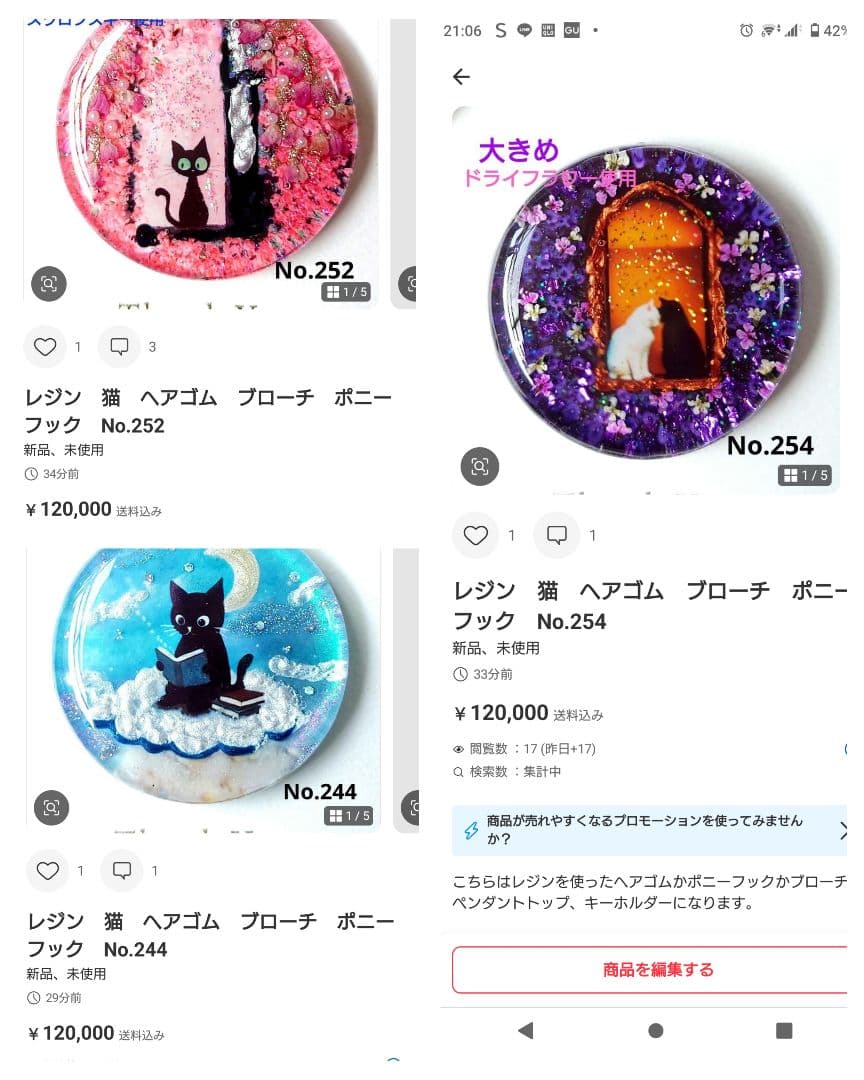Viewport: 864px width, 1080px height.
Task: Like the No.254 listing with the heart
Action: [x=475, y=535]
